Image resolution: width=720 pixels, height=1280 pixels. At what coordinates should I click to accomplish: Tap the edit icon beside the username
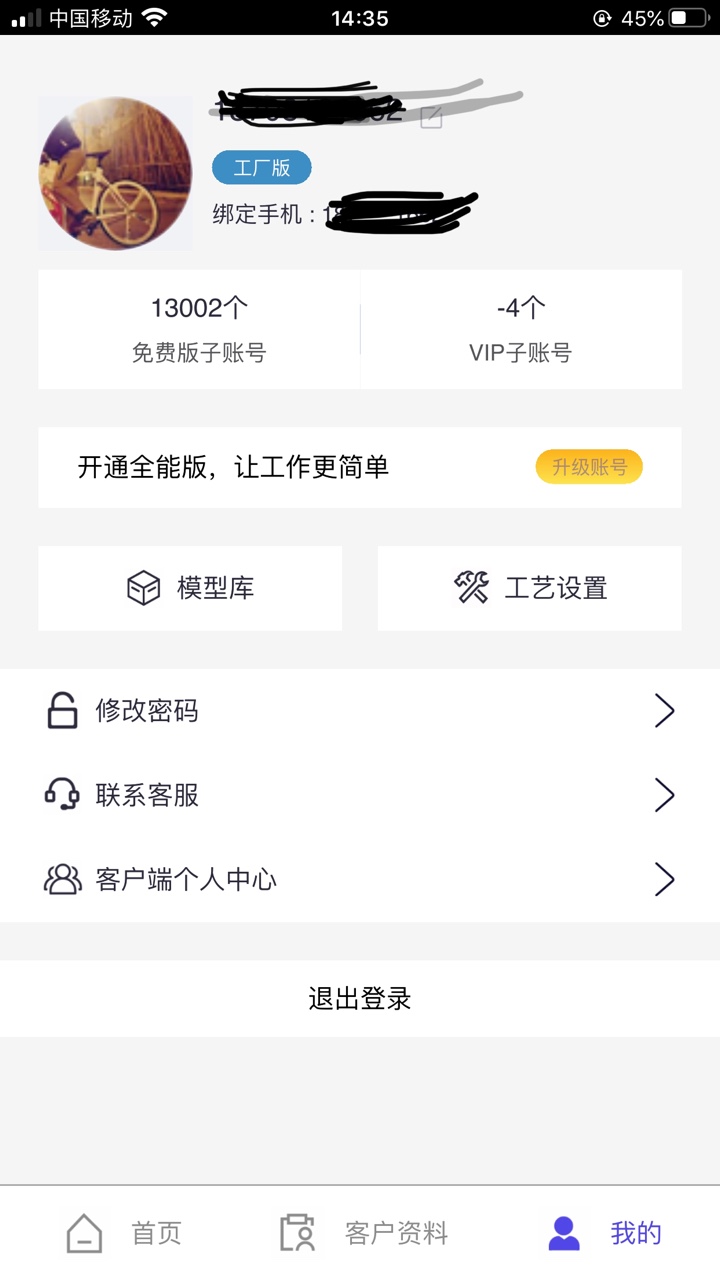pyautogui.click(x=431, y=117)
